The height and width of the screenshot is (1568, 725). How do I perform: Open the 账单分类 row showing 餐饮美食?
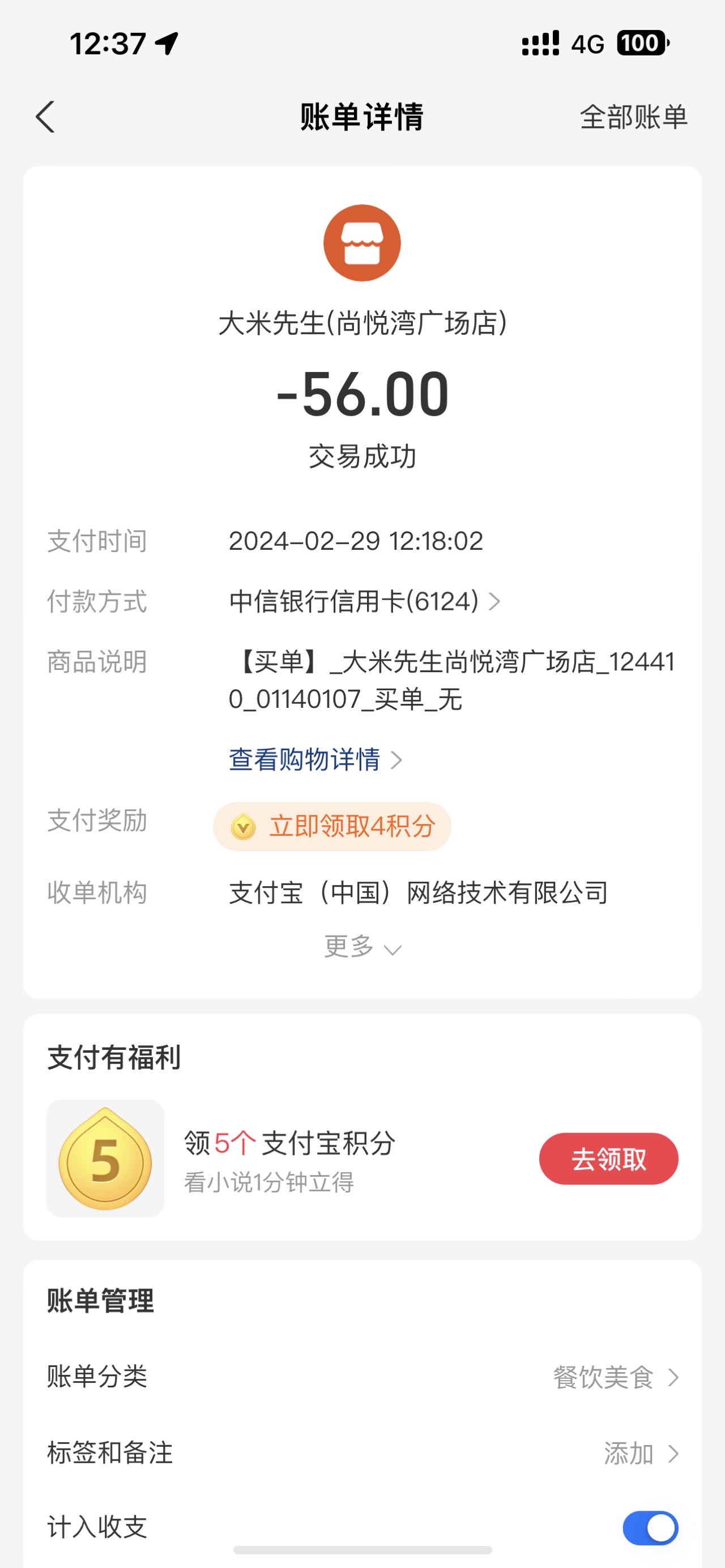(362, 1376)
